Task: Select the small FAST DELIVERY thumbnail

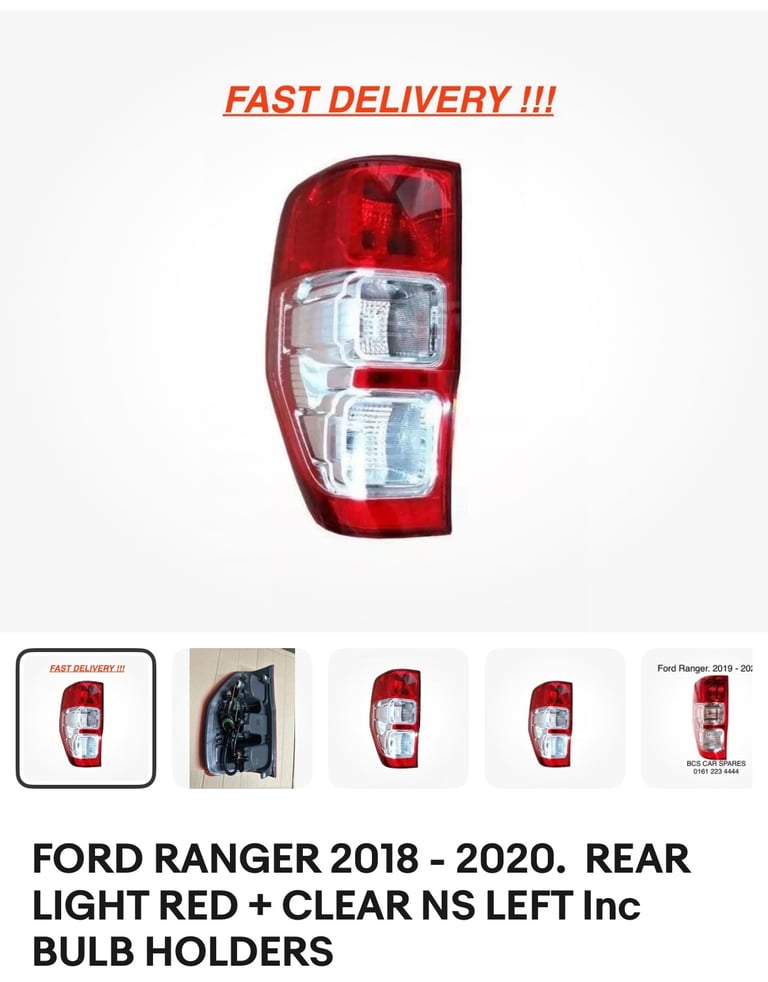Action: [86, 718]
